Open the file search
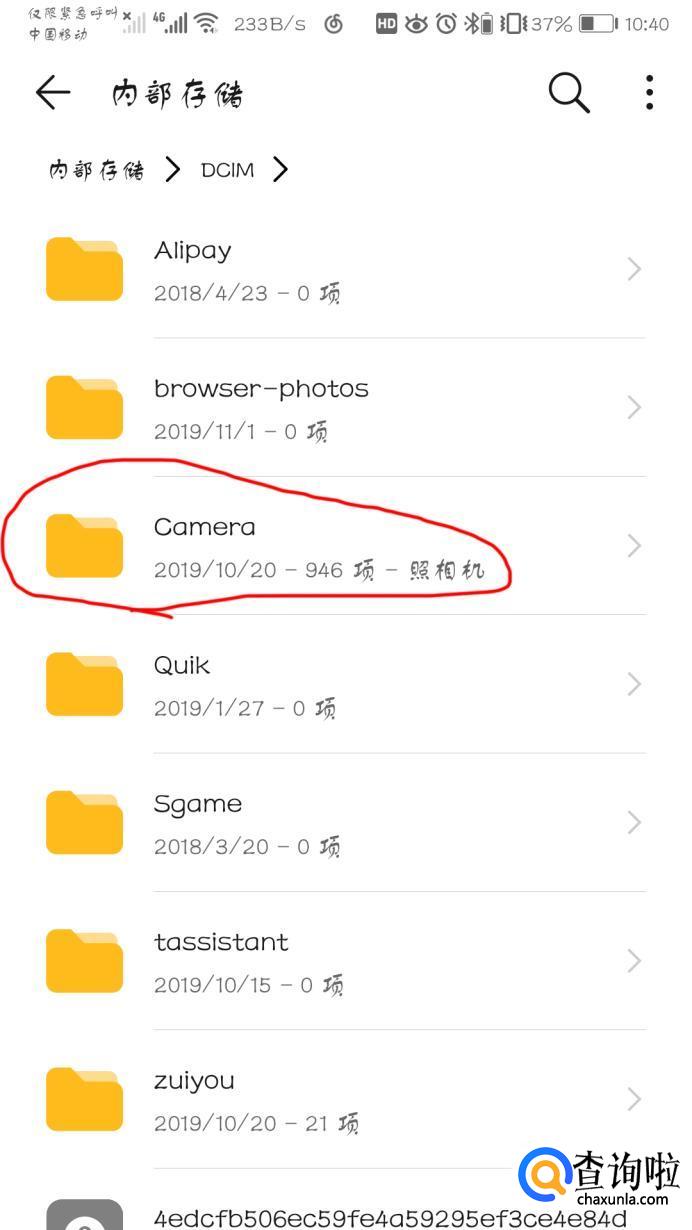This screenshot has width=692, height=1230. [569, 93]
